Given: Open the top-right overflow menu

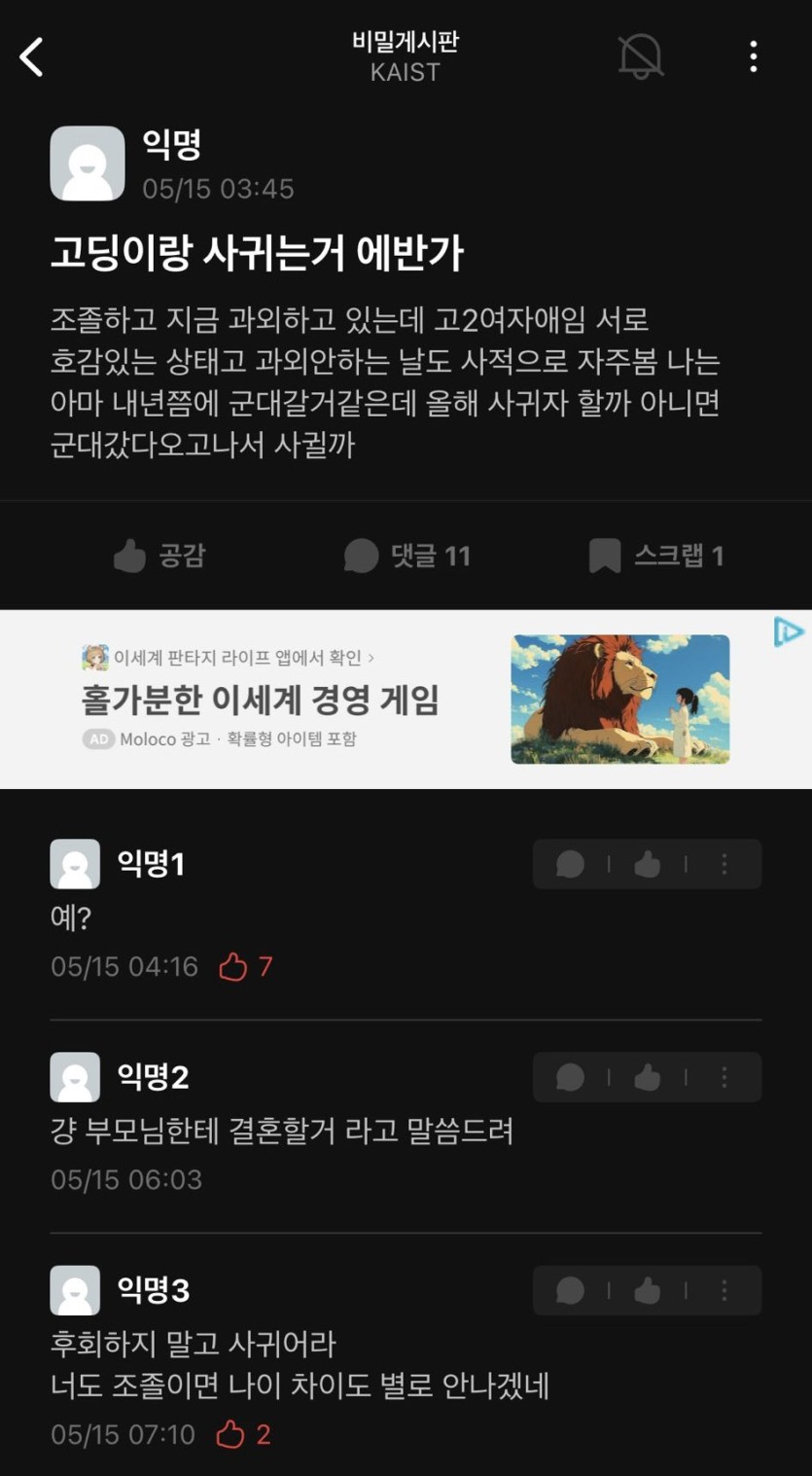Looking at the screenshot, I should point(753,57).
